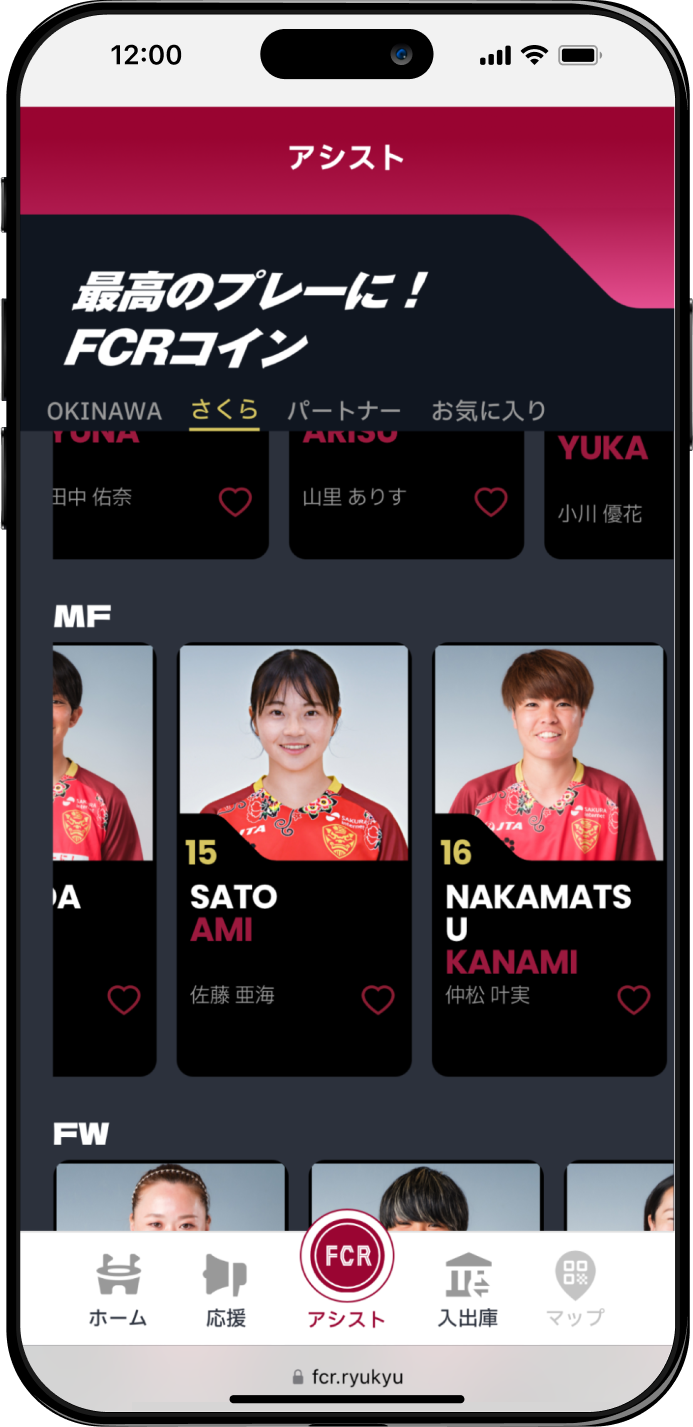Screen dimensions: 693x1427
Task: Favorite player 田中 佑奈 with the heart
Action: point(235,501)
